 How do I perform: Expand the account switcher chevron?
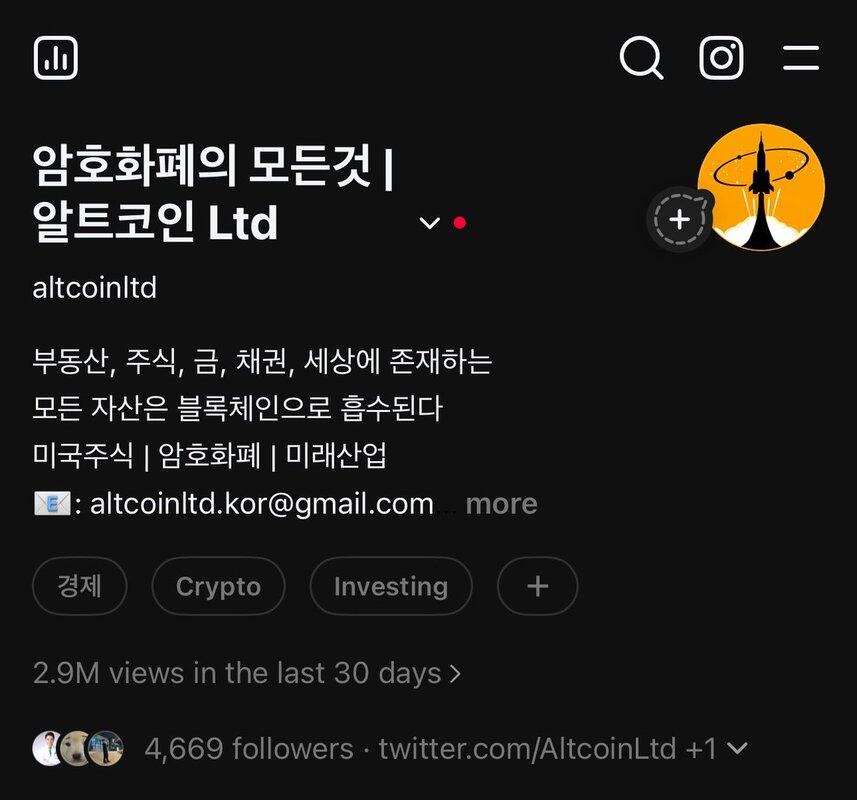coord(430,223)
